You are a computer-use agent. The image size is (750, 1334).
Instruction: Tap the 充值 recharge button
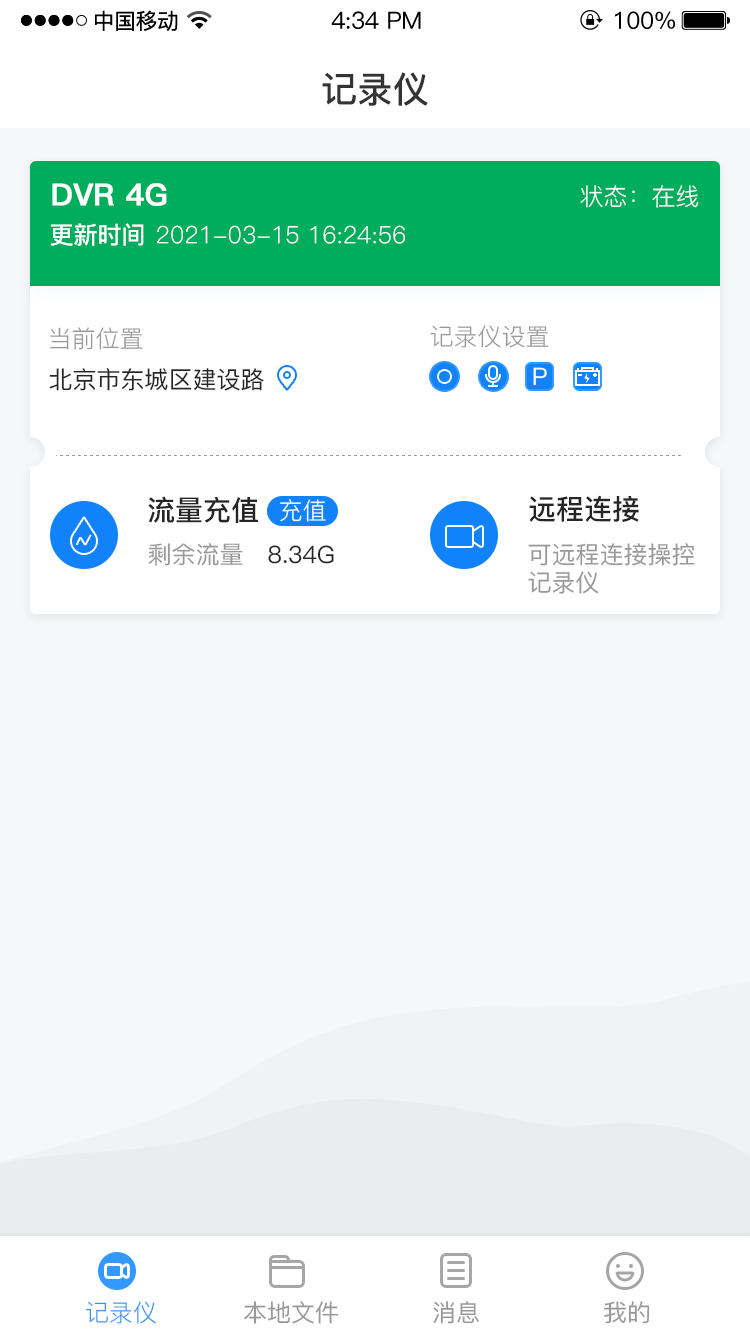point(303,511)
